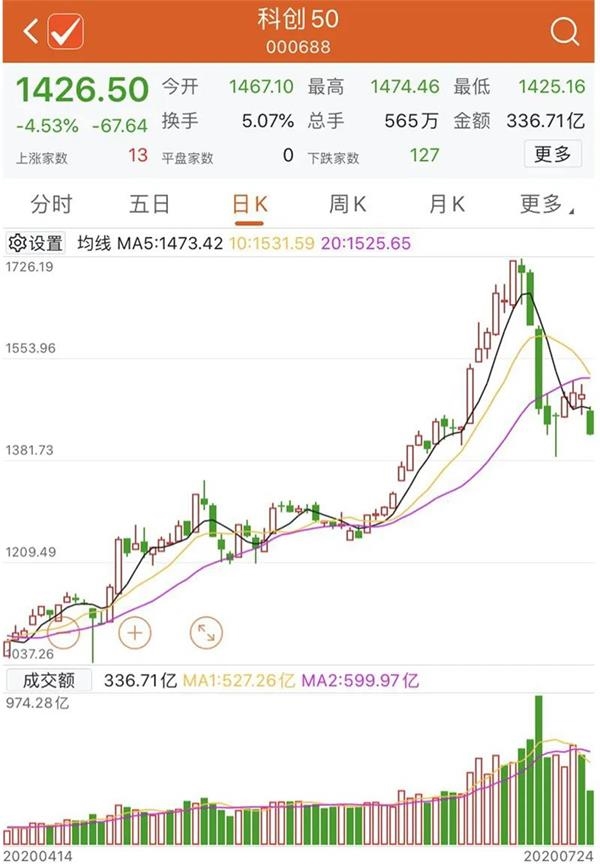600x868 pixels.
Task: Zoom in the K-line chart with plus
Action: coord(134,632)
